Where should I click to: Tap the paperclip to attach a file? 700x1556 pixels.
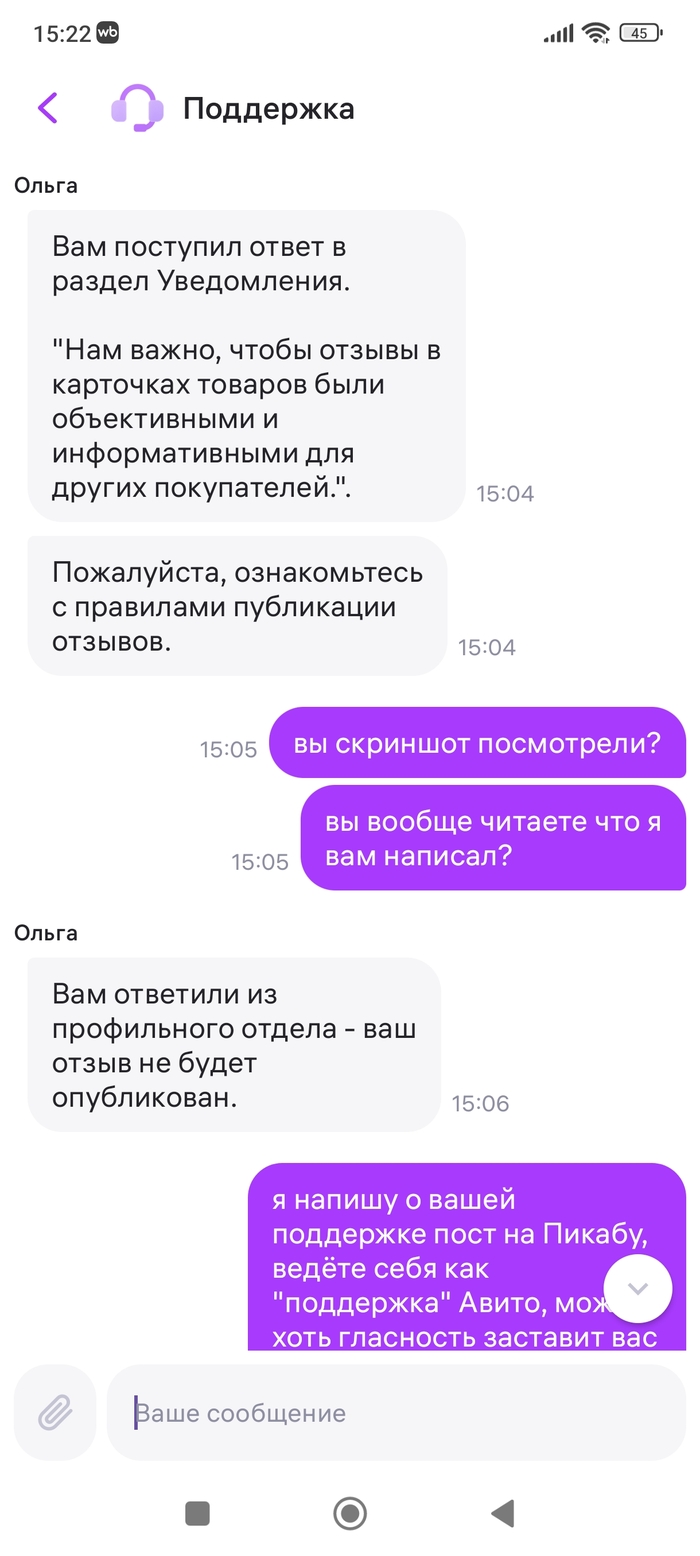point(55,1412)
